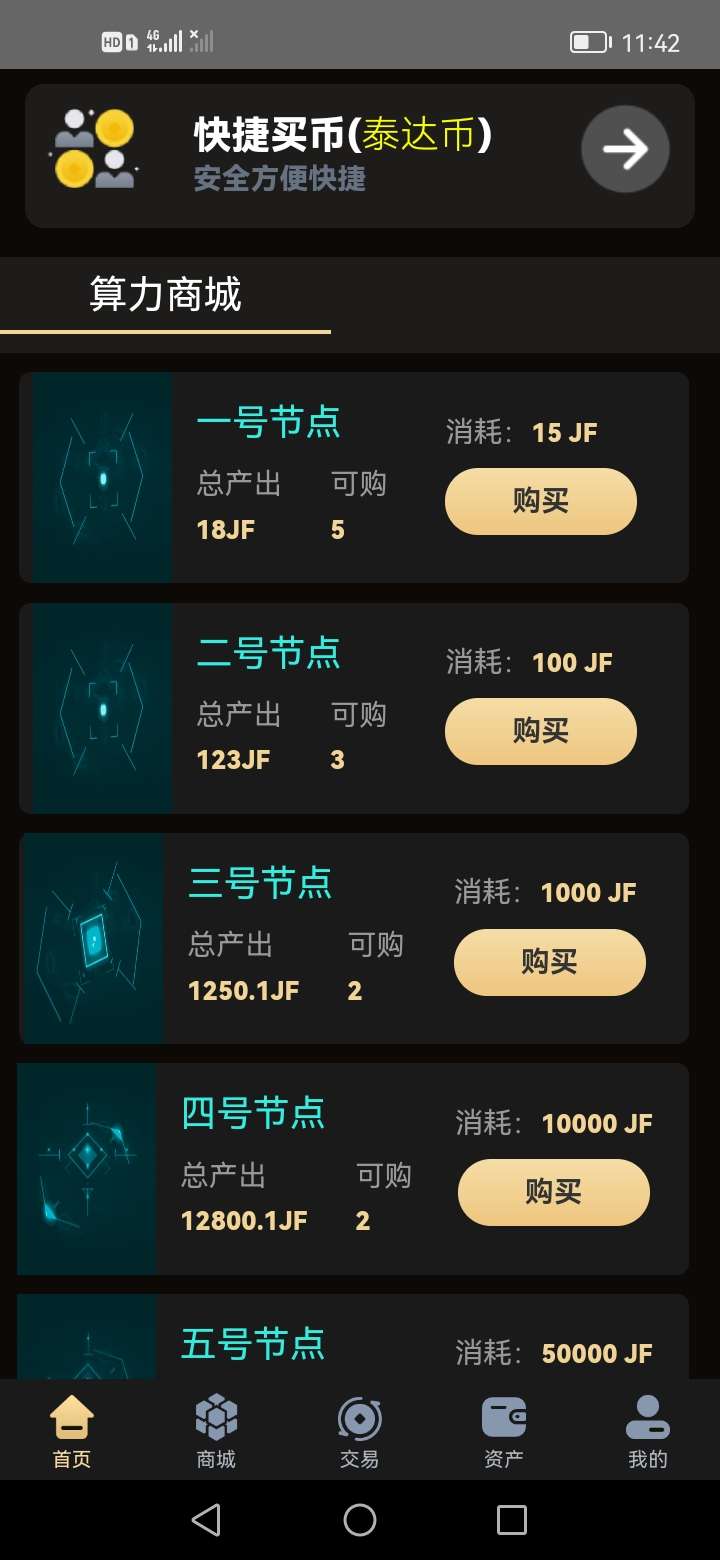Tap the system home button

360,1520
